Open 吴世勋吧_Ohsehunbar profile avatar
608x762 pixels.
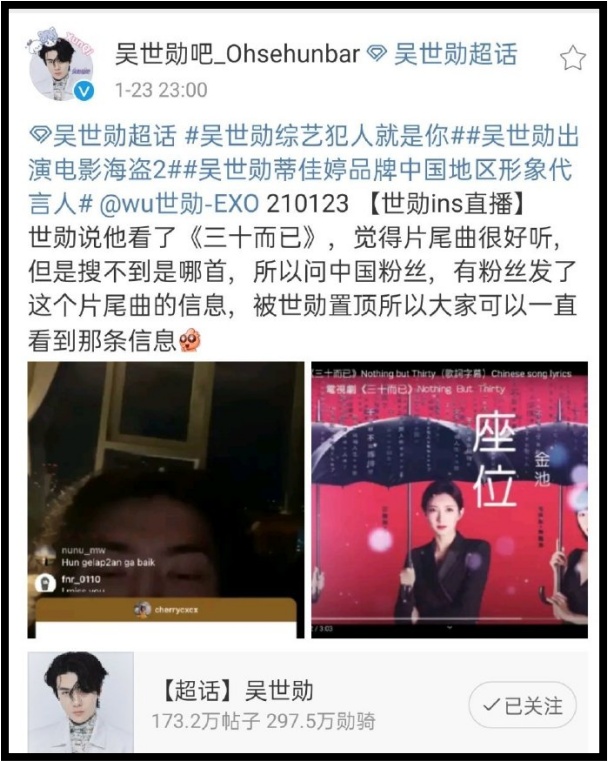[x=62, y=65]
